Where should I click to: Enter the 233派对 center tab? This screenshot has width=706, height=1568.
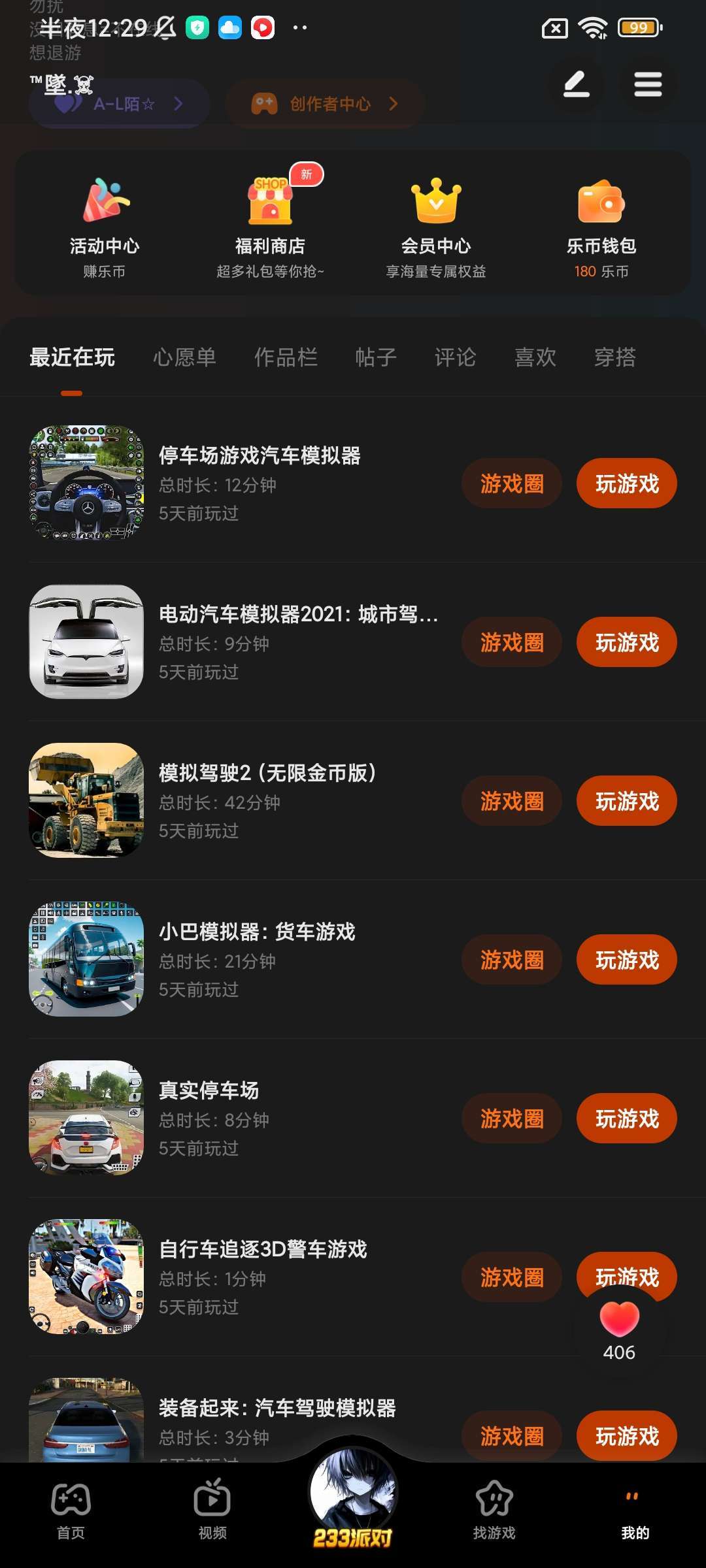(x=353, y=1503)
